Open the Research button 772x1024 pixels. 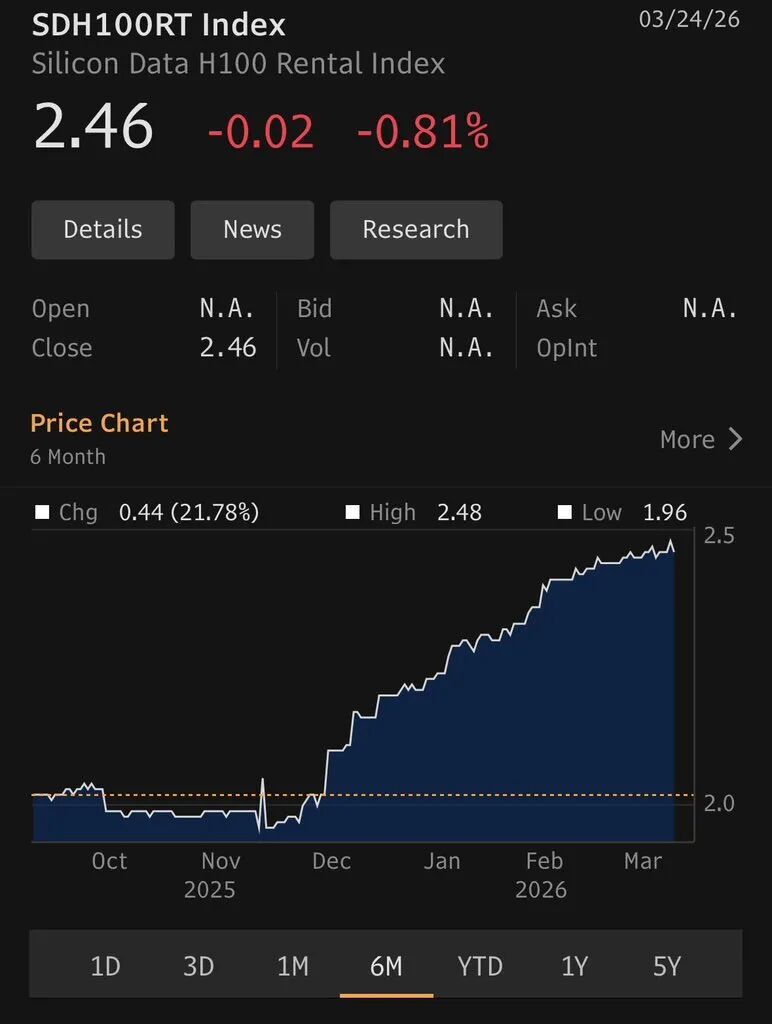[416, 230]
